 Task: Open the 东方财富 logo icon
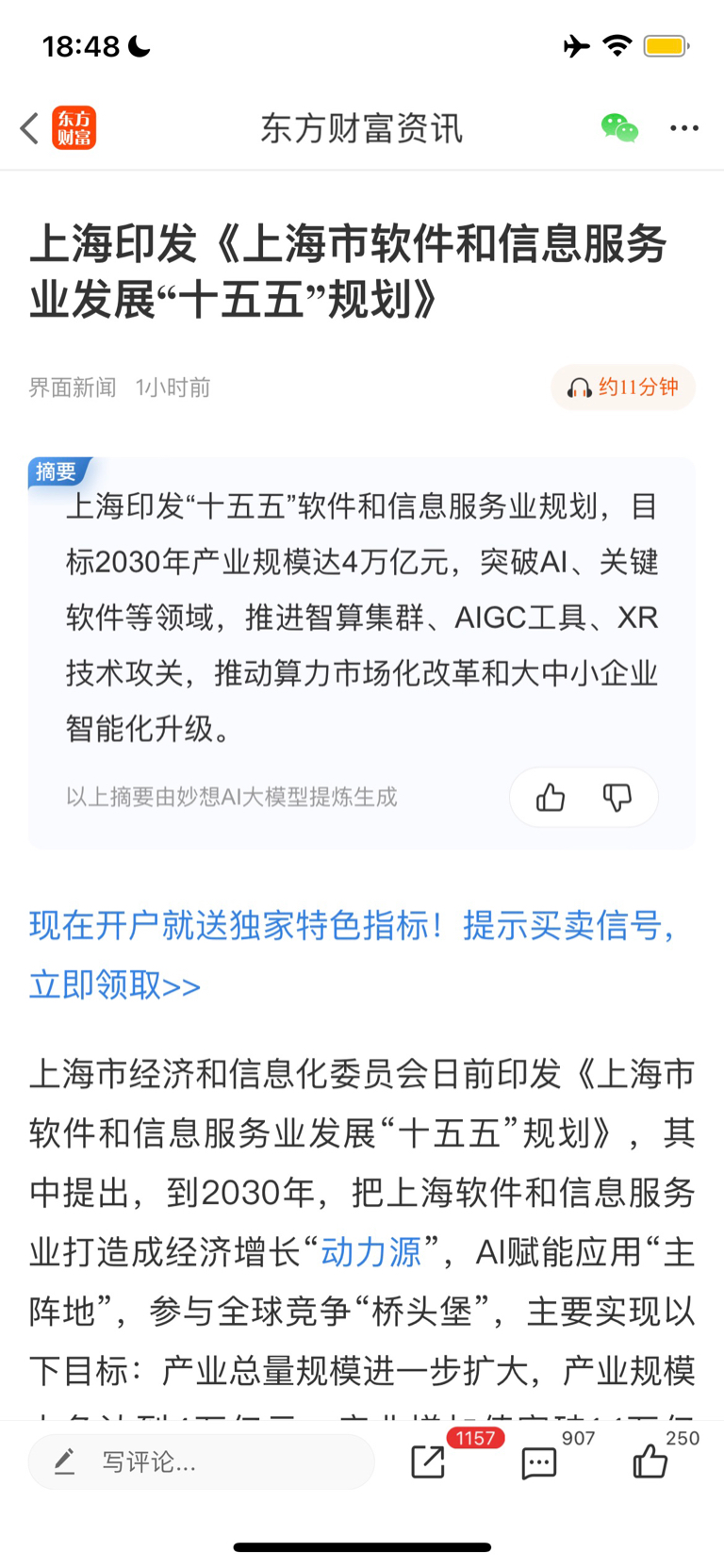point(74,128)
